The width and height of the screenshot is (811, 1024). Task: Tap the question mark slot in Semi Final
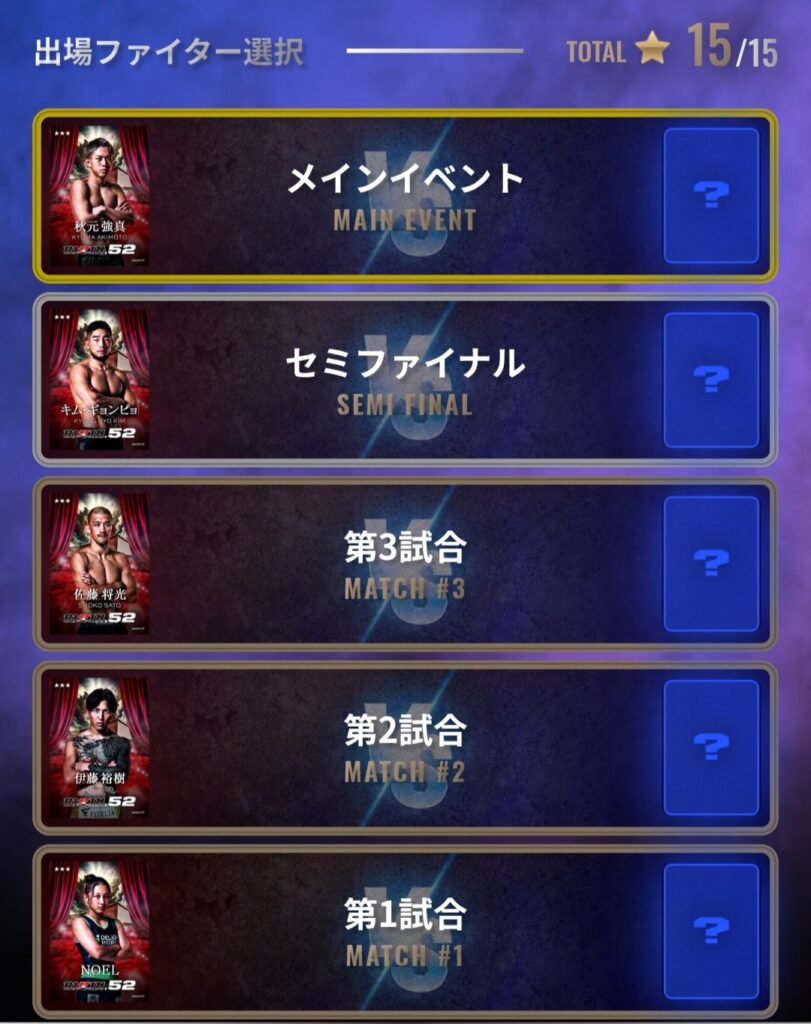[x=711, y=380]
